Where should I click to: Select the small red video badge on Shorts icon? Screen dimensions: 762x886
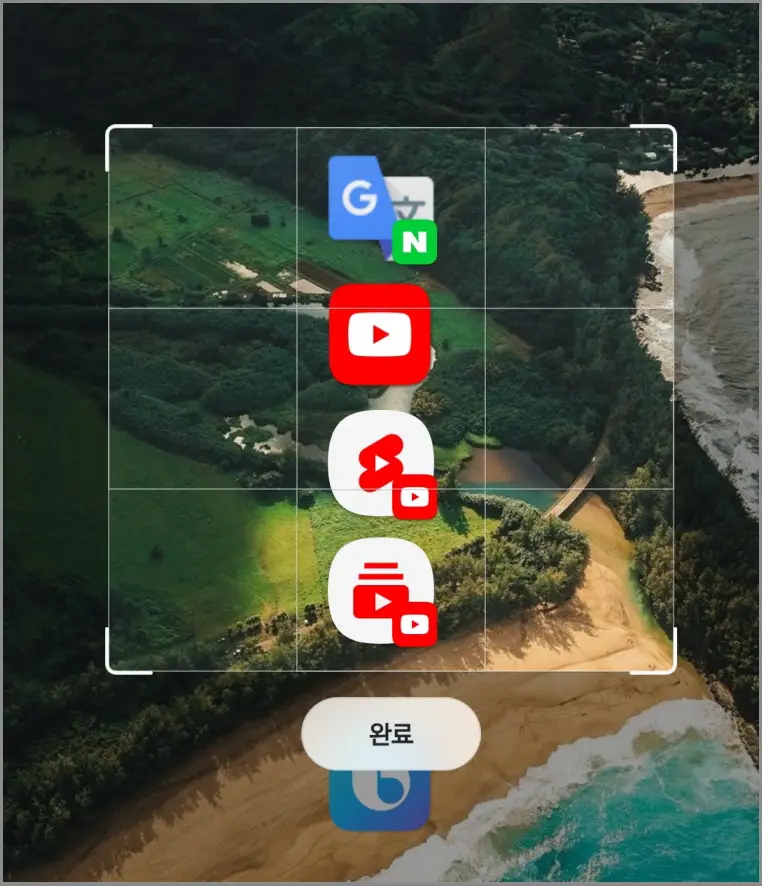(x=414, y=496)
